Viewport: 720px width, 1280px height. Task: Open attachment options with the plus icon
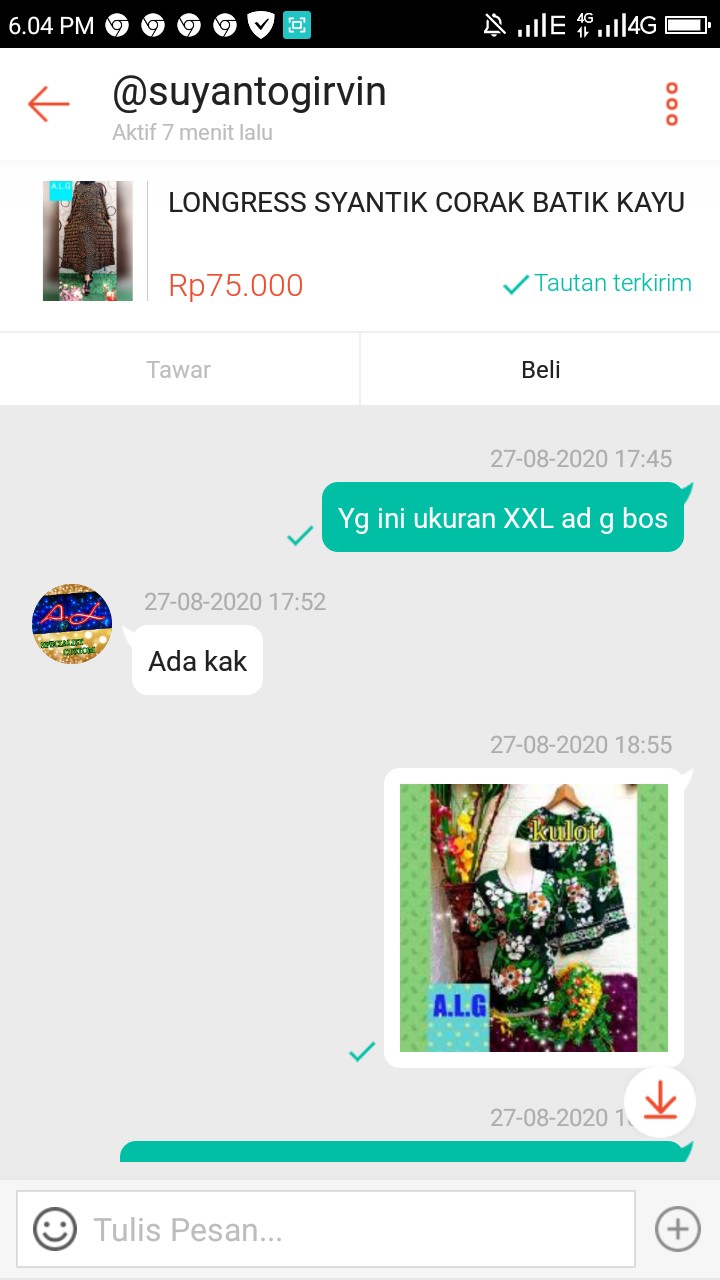pos(678,1229)
